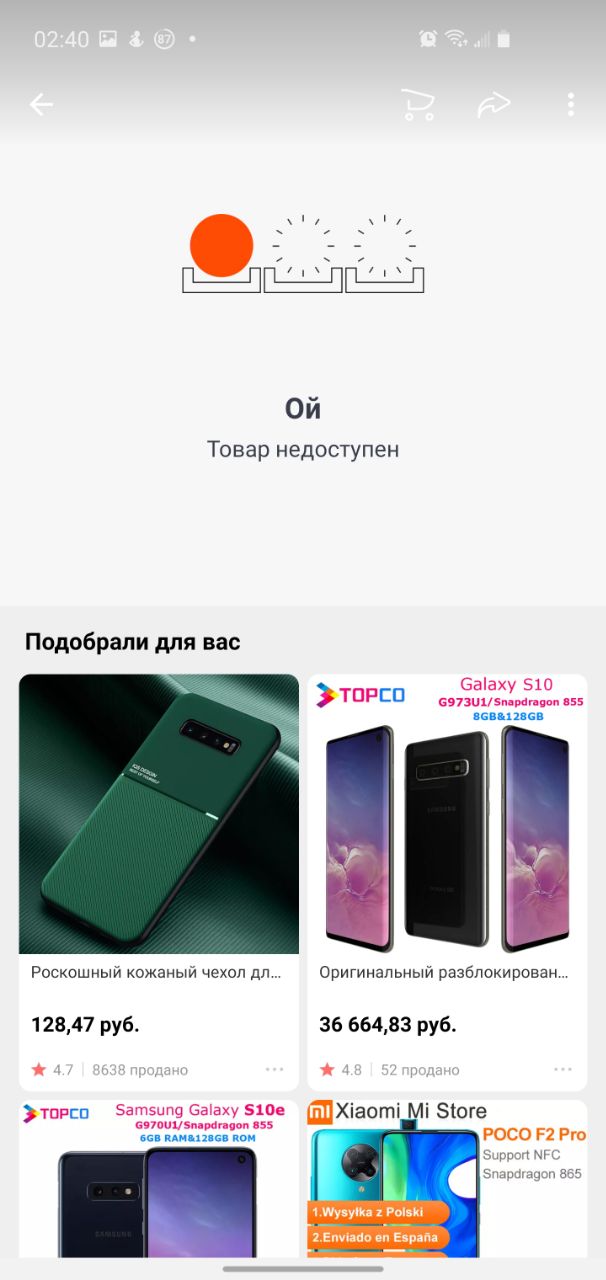Open the green leather case product card
This screenshot has height=1280, width=606.
159,814
